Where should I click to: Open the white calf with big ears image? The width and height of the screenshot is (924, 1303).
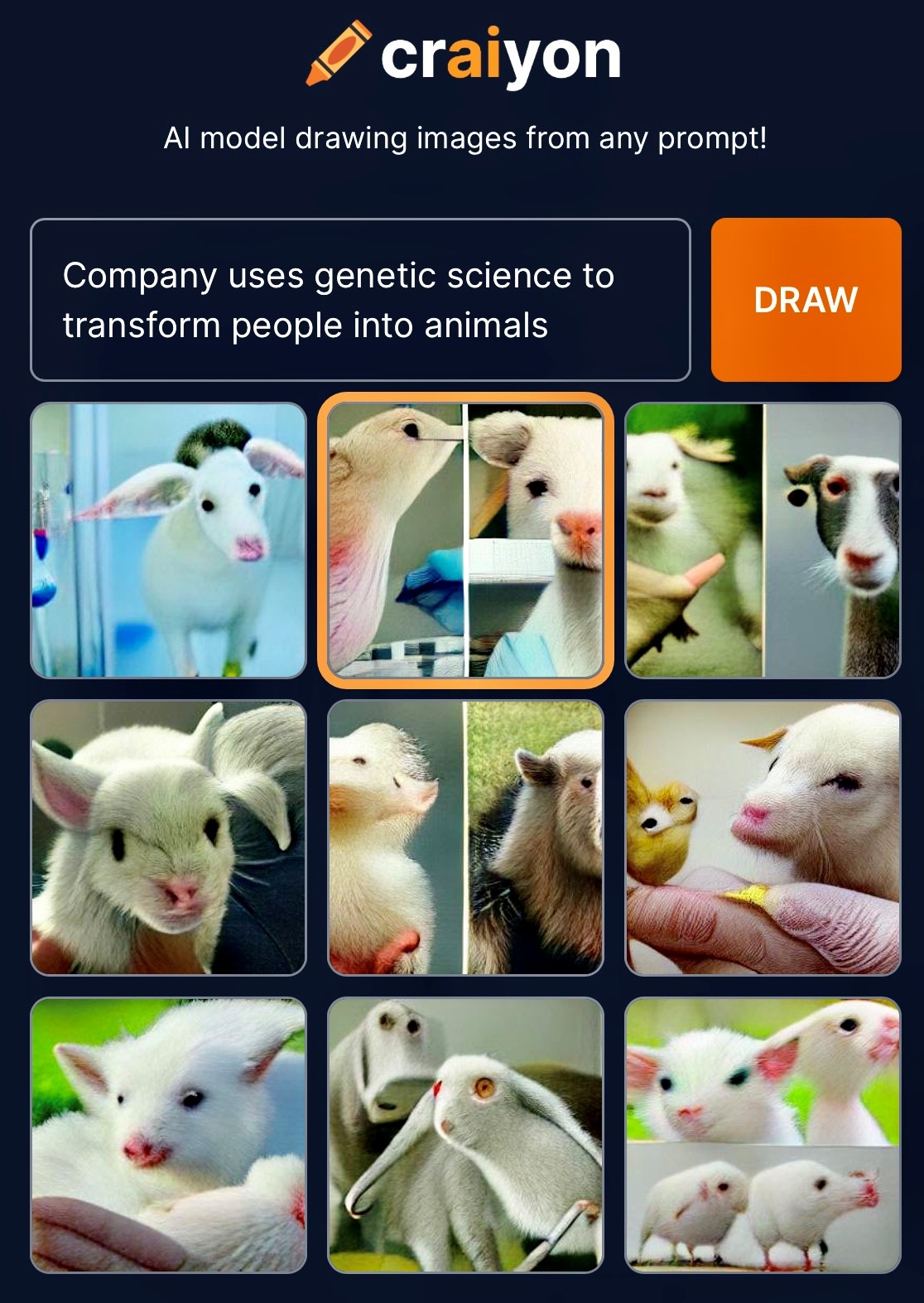169,540
